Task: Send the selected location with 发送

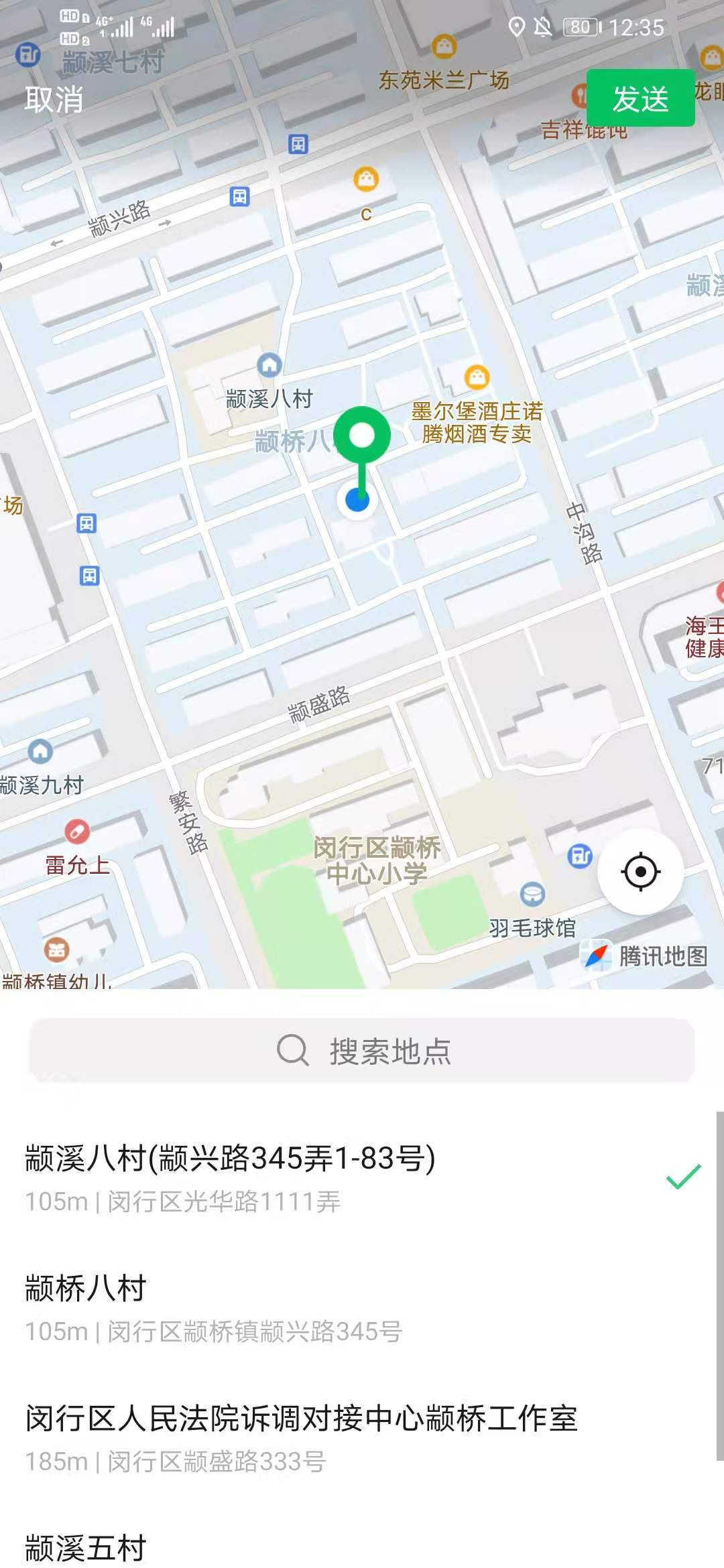Action: click(x=640, y=99)
